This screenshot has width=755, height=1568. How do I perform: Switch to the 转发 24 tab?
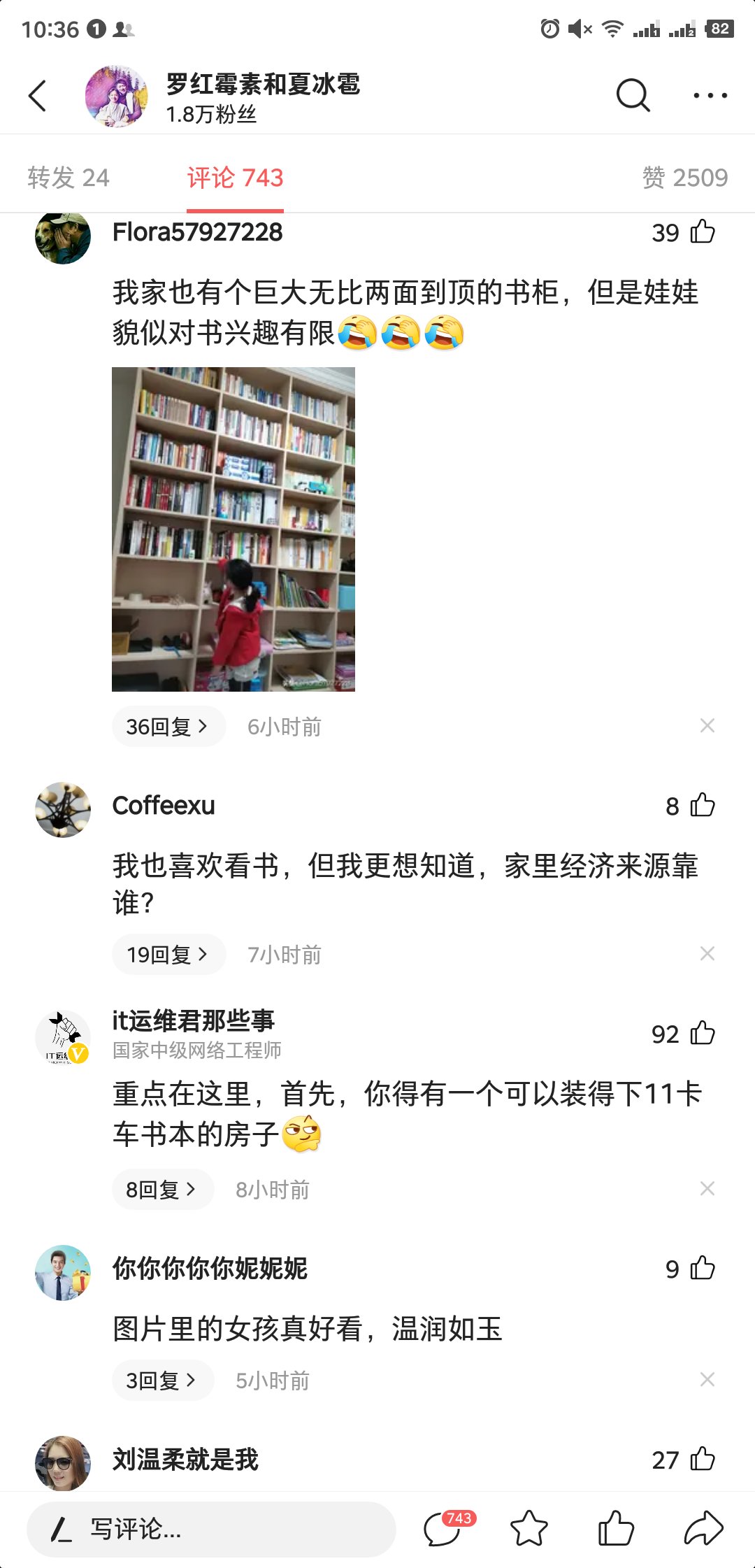coord(69,178)
